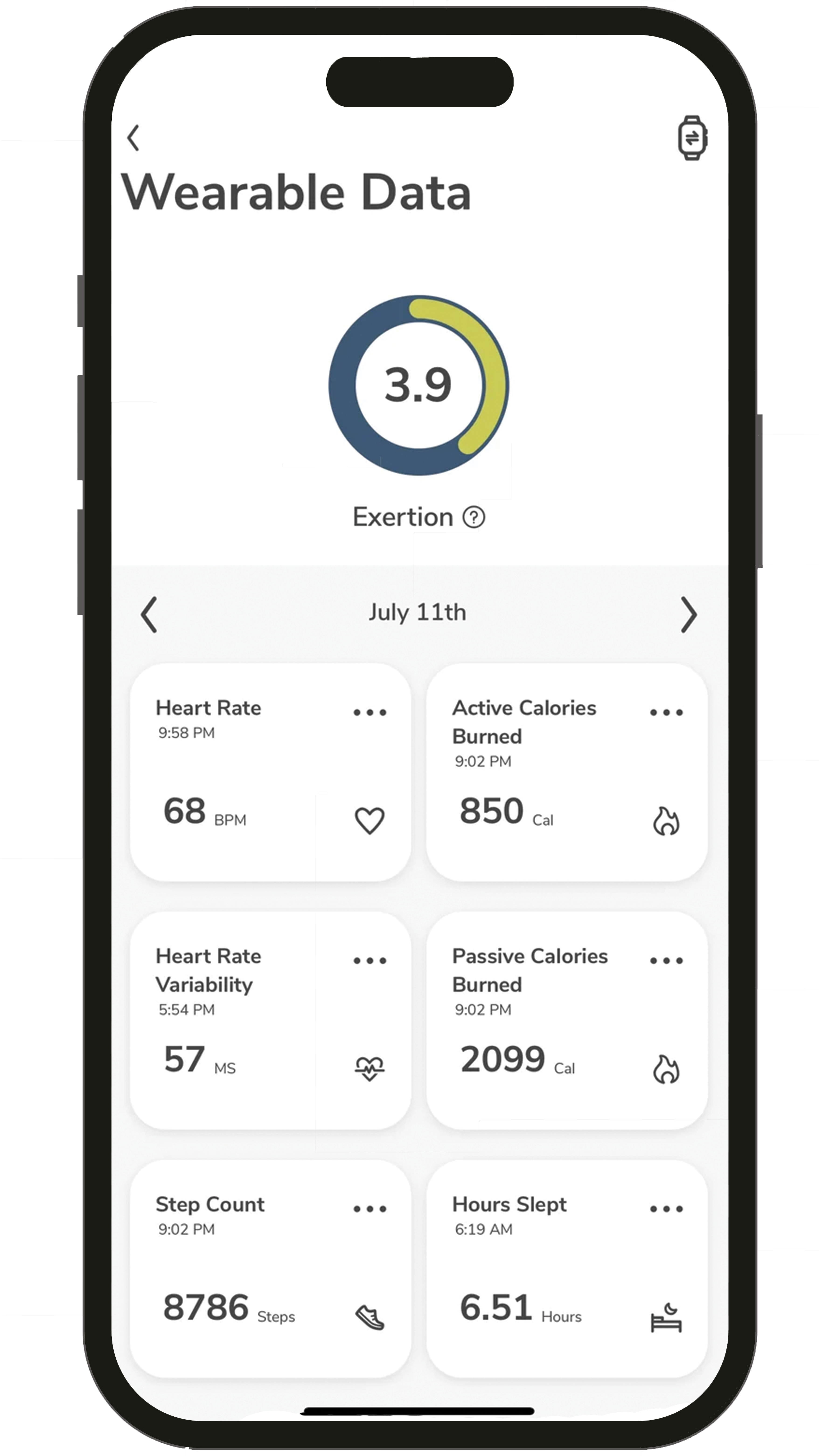Open the Heart Rate Variability three-dot menu
The height and width of the screenshot is (1456, 819).
(370, 960)
